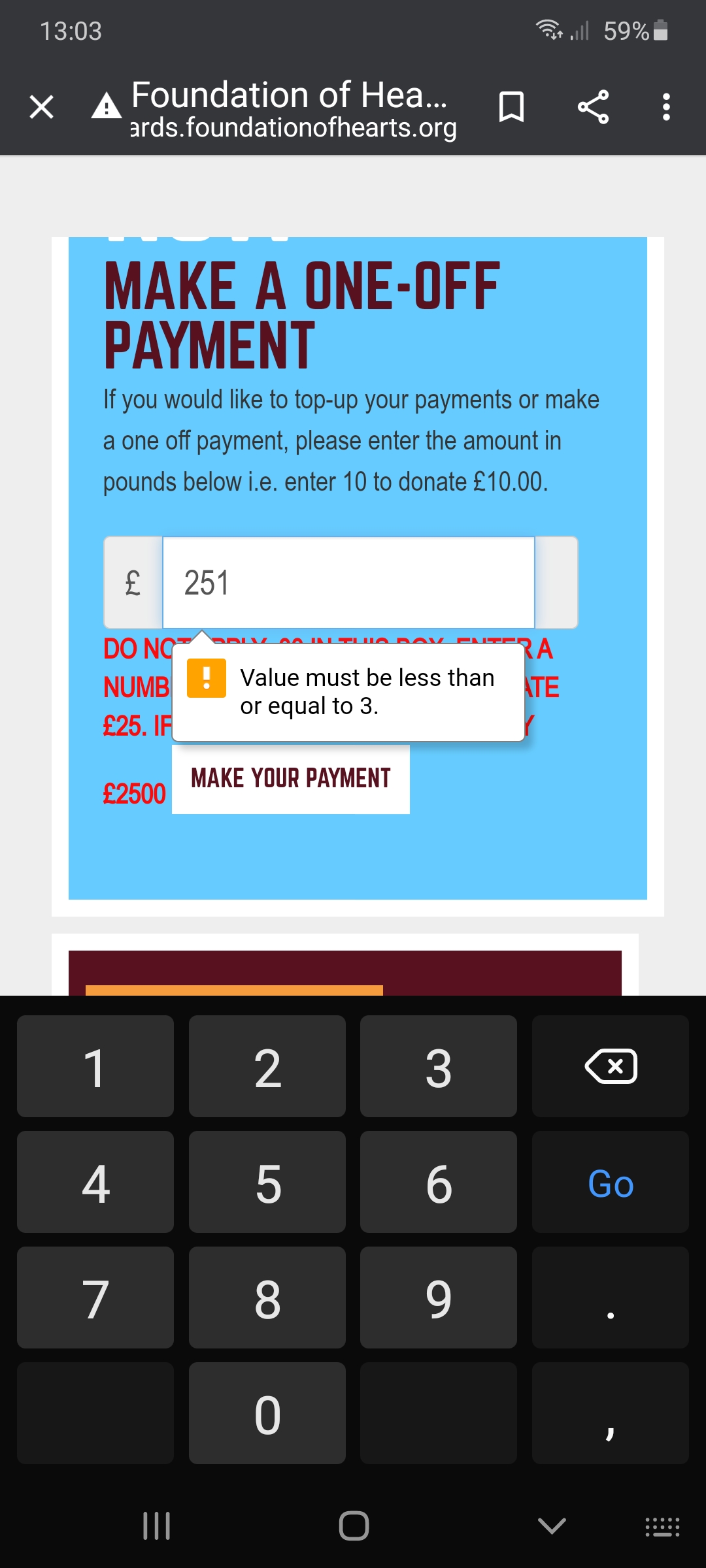
Task: Hit backspace on the keypad
Action: 611,1066
